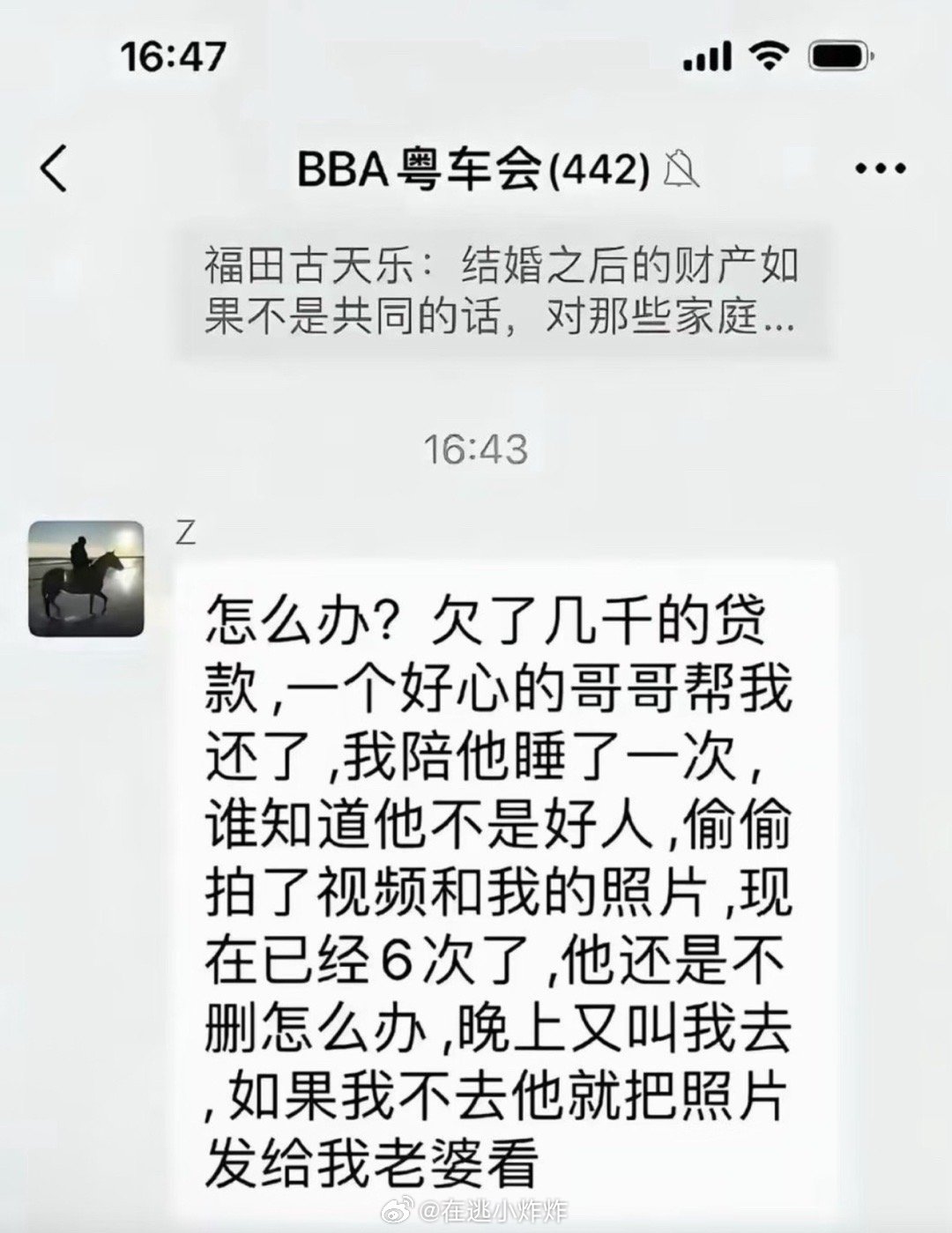Viewport: 952px width, 1233px height.
Task: Open the chat options ellipsis menu
Action: pos(878,168)
